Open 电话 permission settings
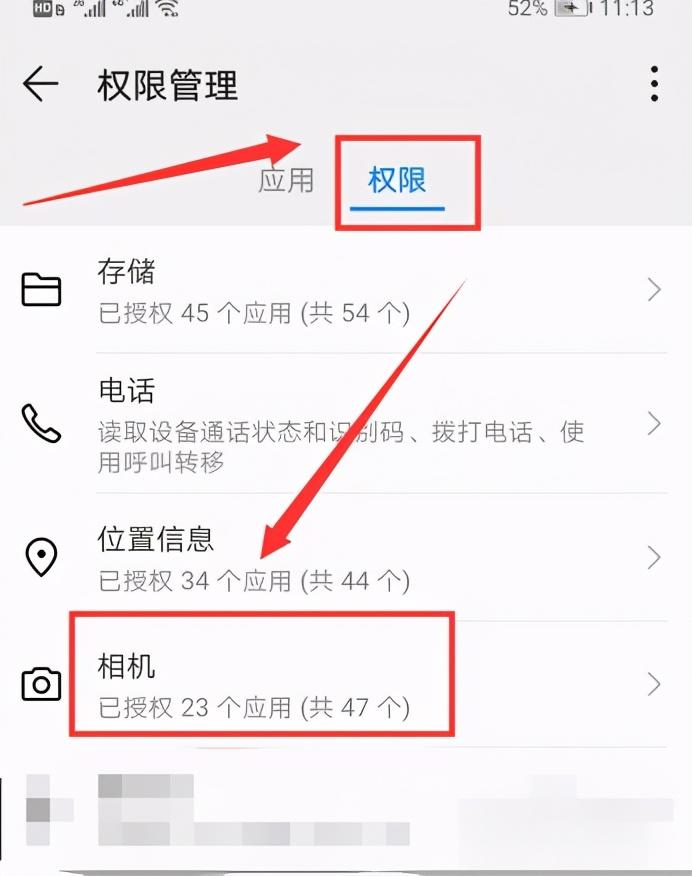692x876 pixels. click(x=346, y=424)
